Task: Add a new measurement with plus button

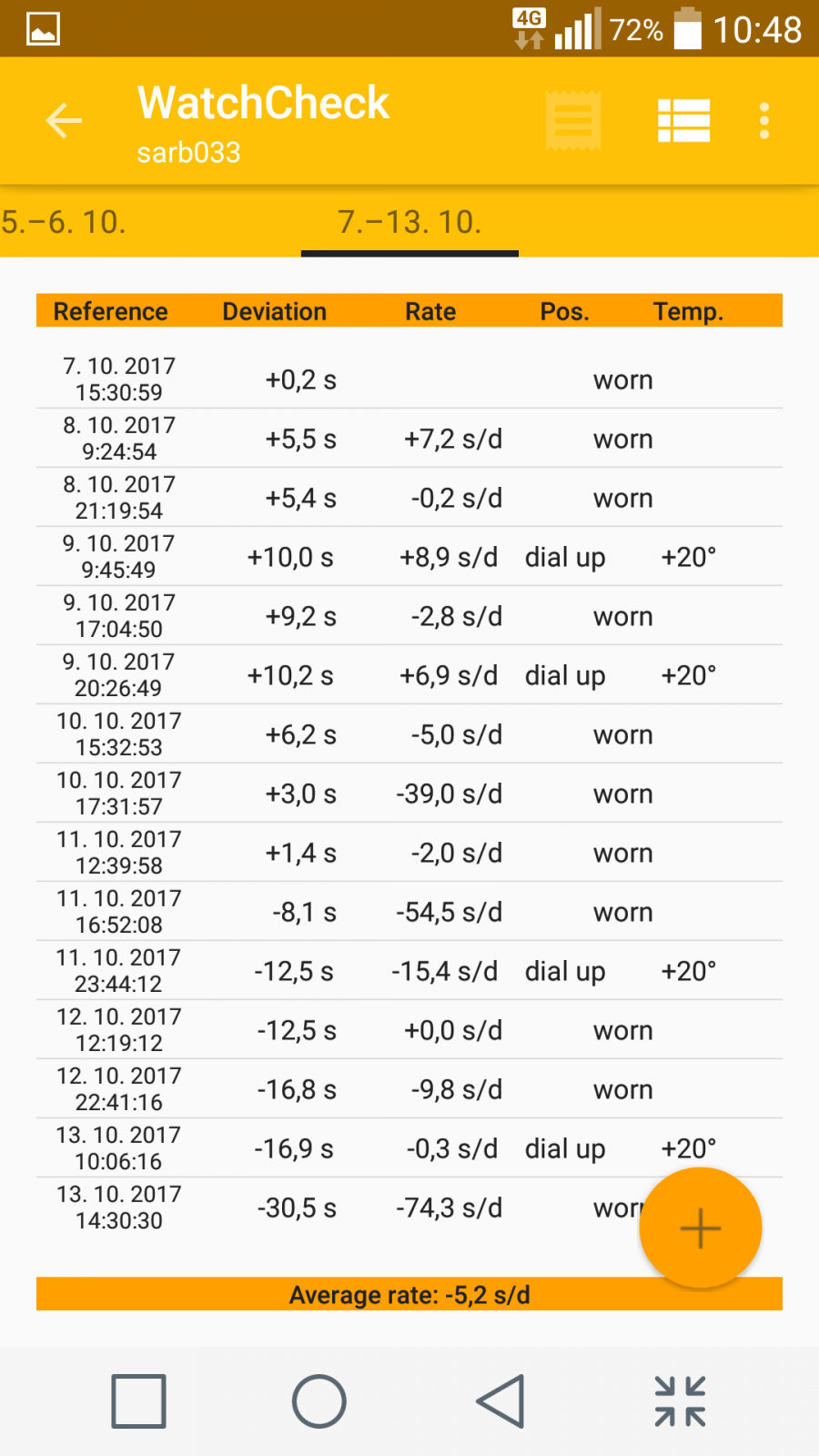Action: (x=701, y=1228)
